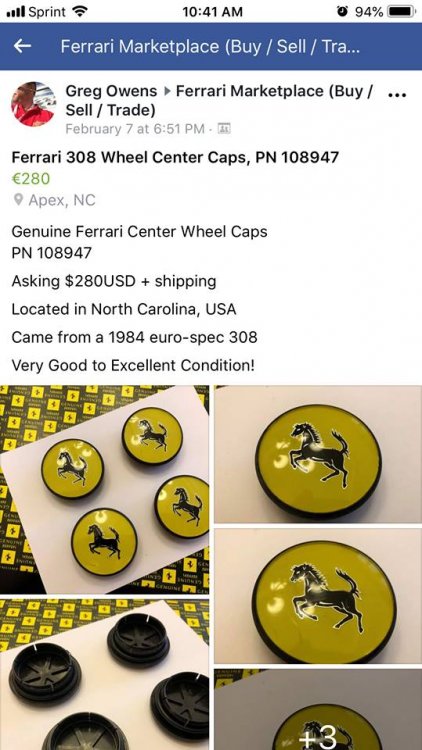Open photo of four yellow wheel caps
The width and height of the screenshot is (422, 750).
pos(104,489)
